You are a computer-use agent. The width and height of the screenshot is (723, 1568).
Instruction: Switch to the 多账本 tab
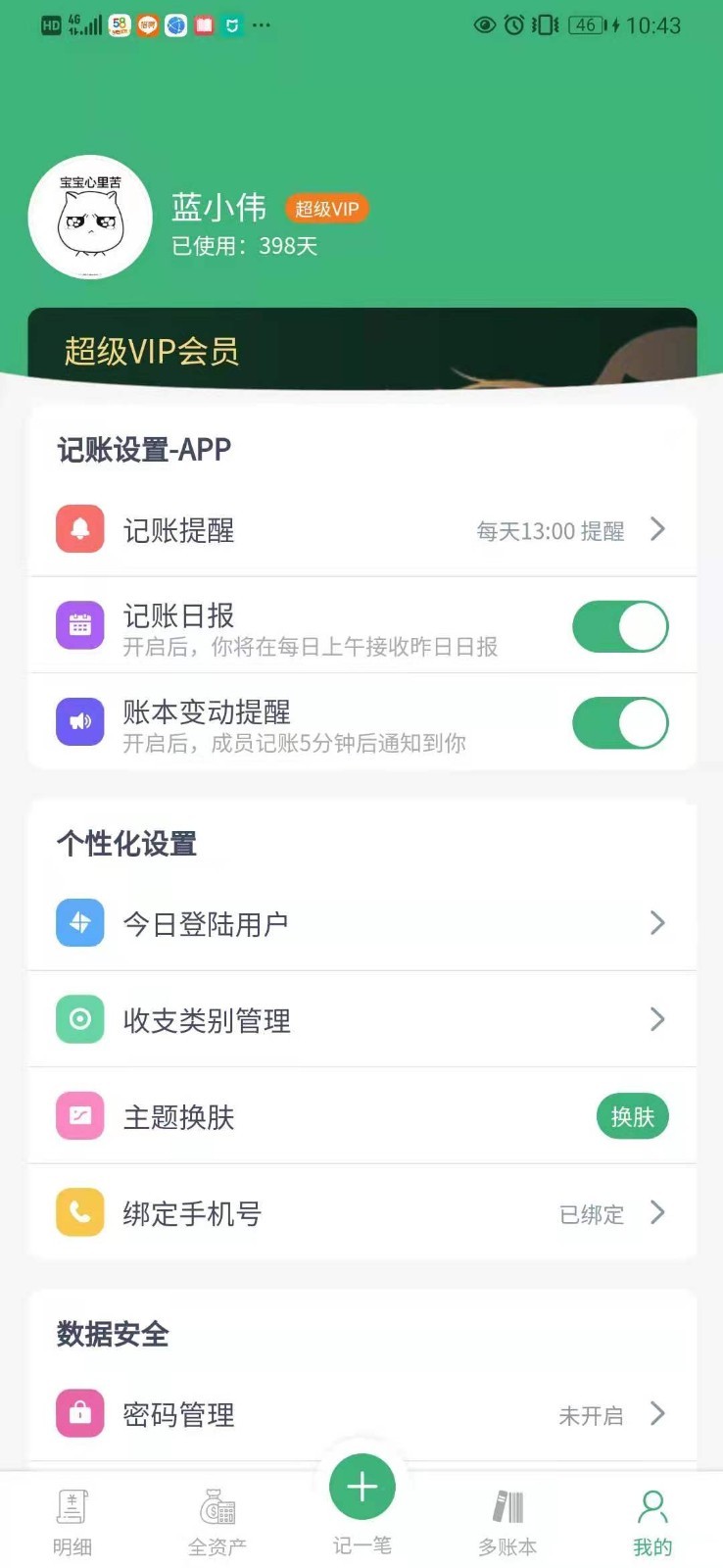pos(507,1522)
